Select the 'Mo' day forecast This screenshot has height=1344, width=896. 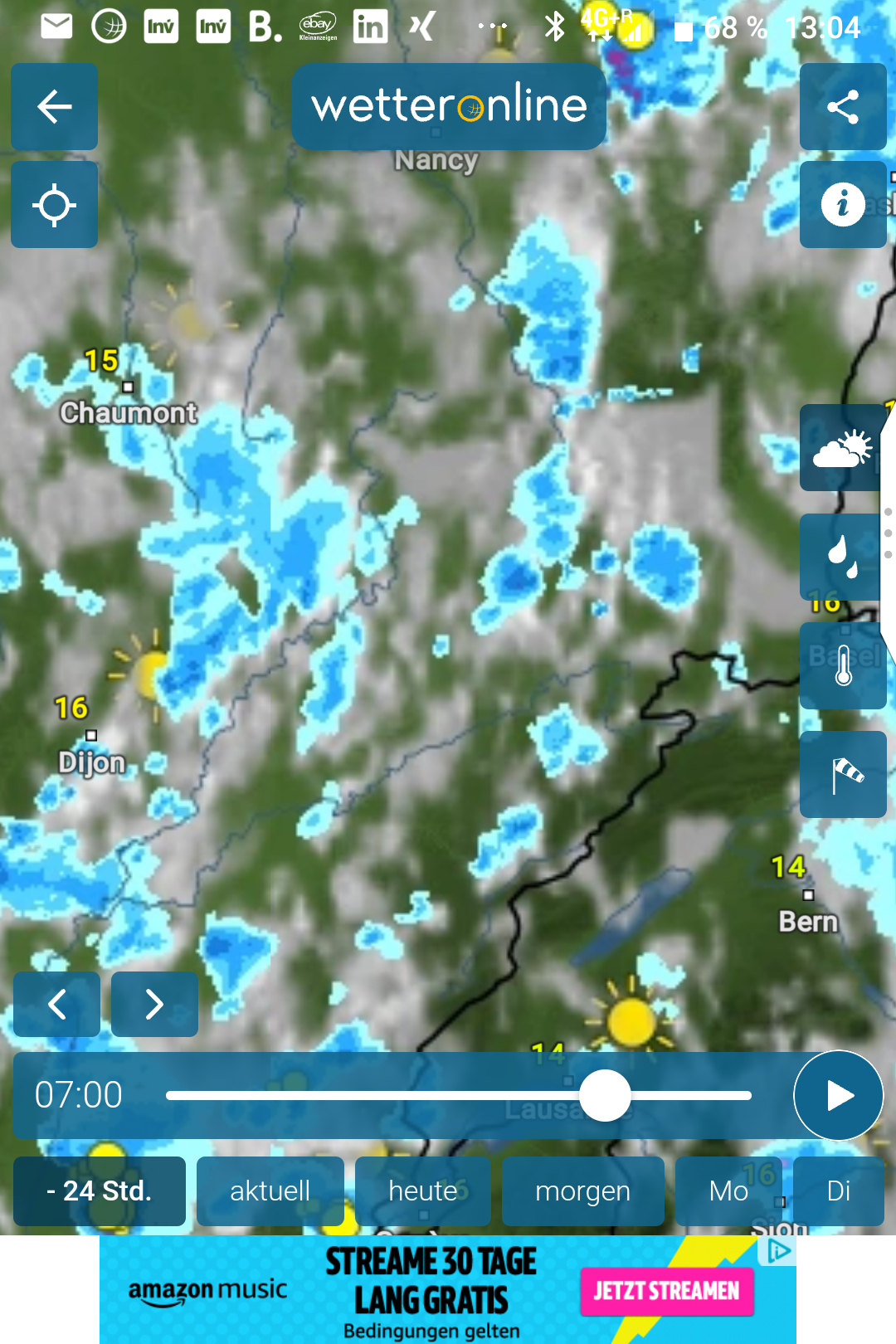[728, 1191]
